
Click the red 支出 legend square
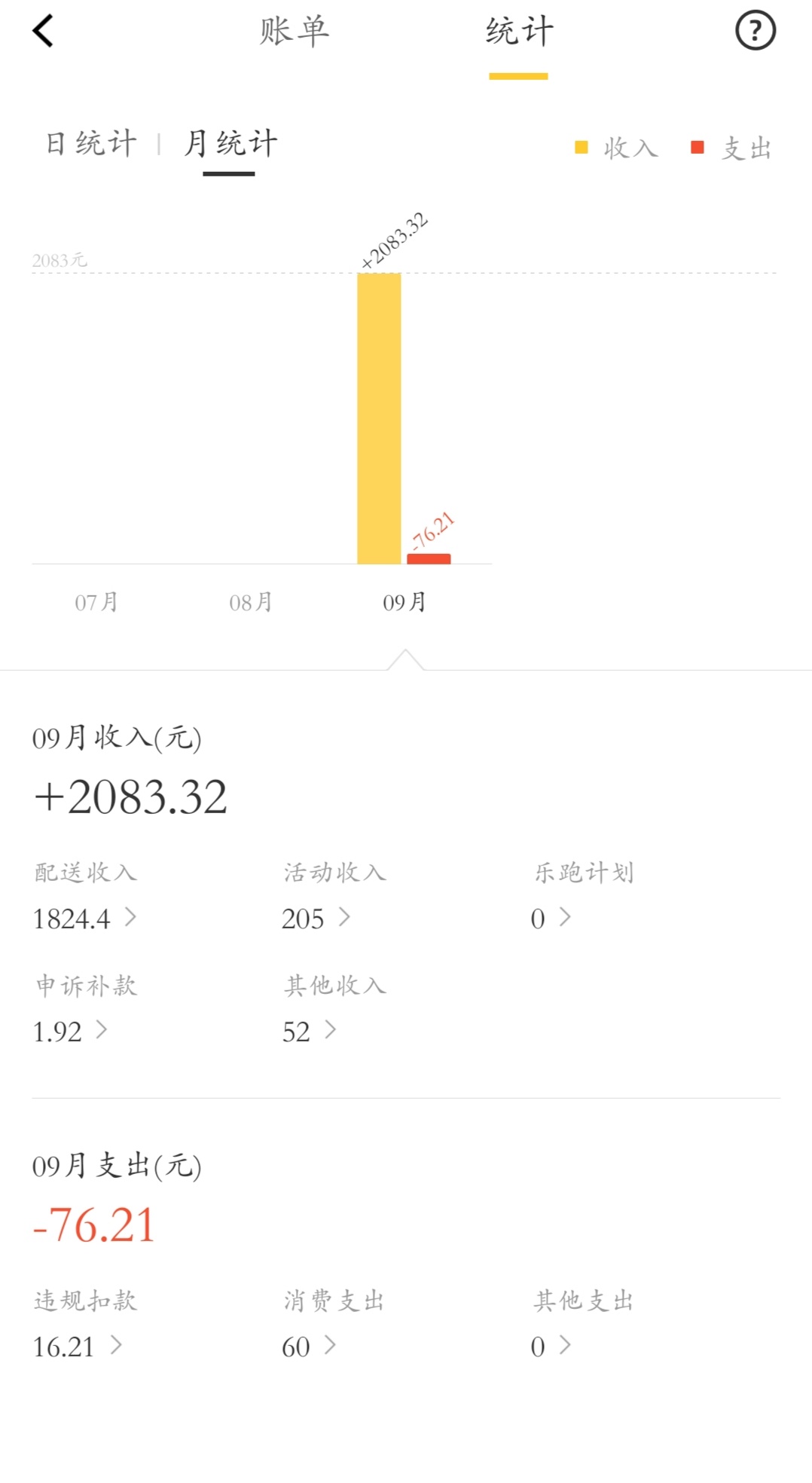[x=697, y=146]
